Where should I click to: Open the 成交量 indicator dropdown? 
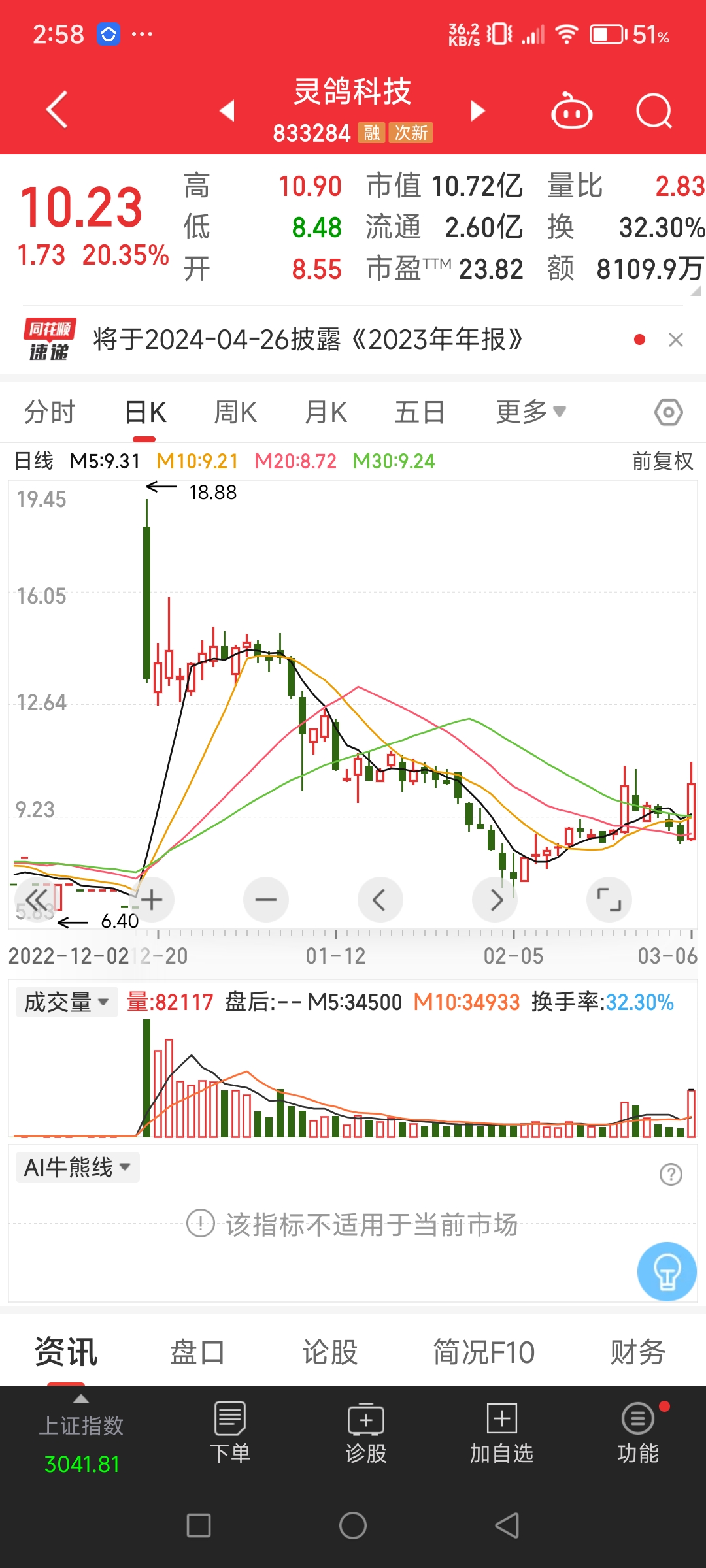[x=67, y=1002]
